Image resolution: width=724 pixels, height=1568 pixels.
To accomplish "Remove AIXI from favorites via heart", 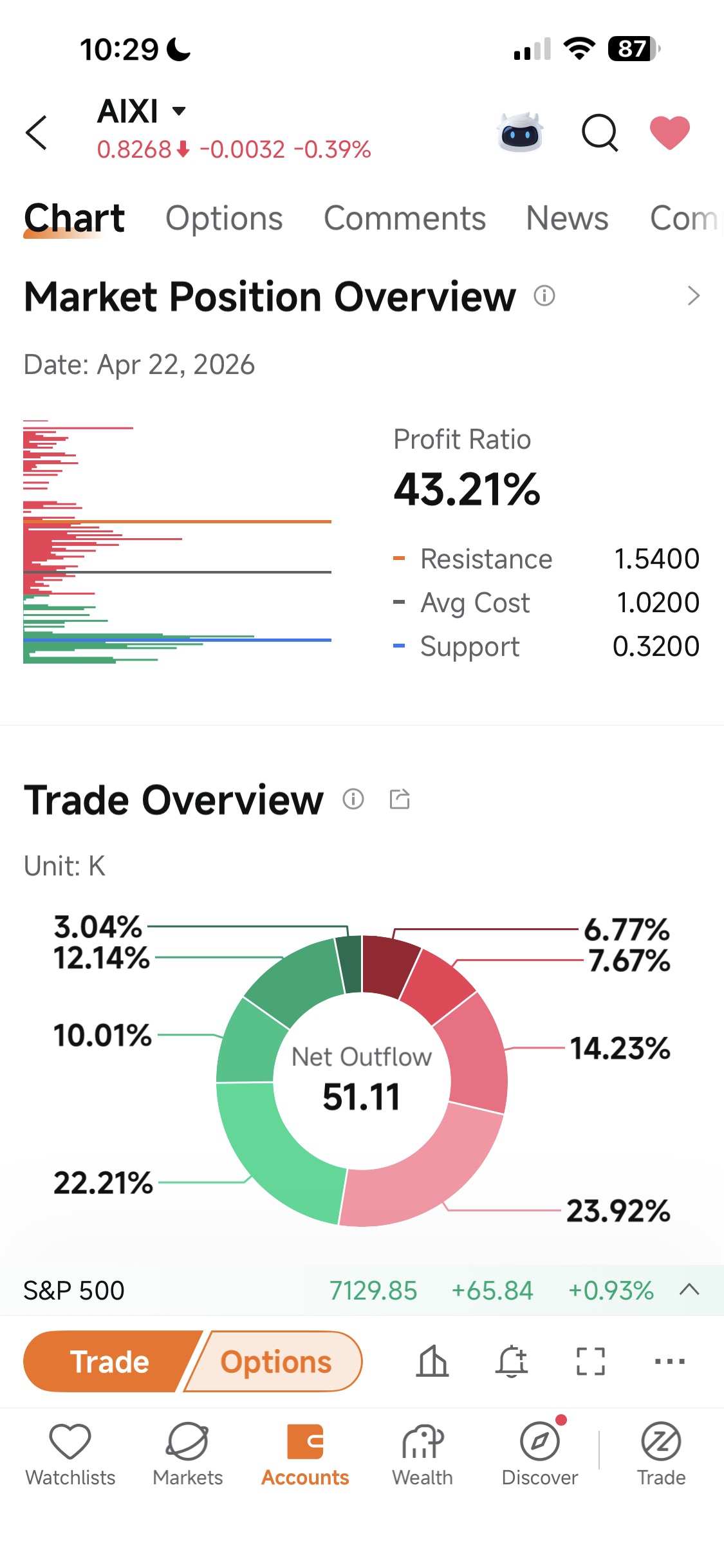I will click(669, 133).
